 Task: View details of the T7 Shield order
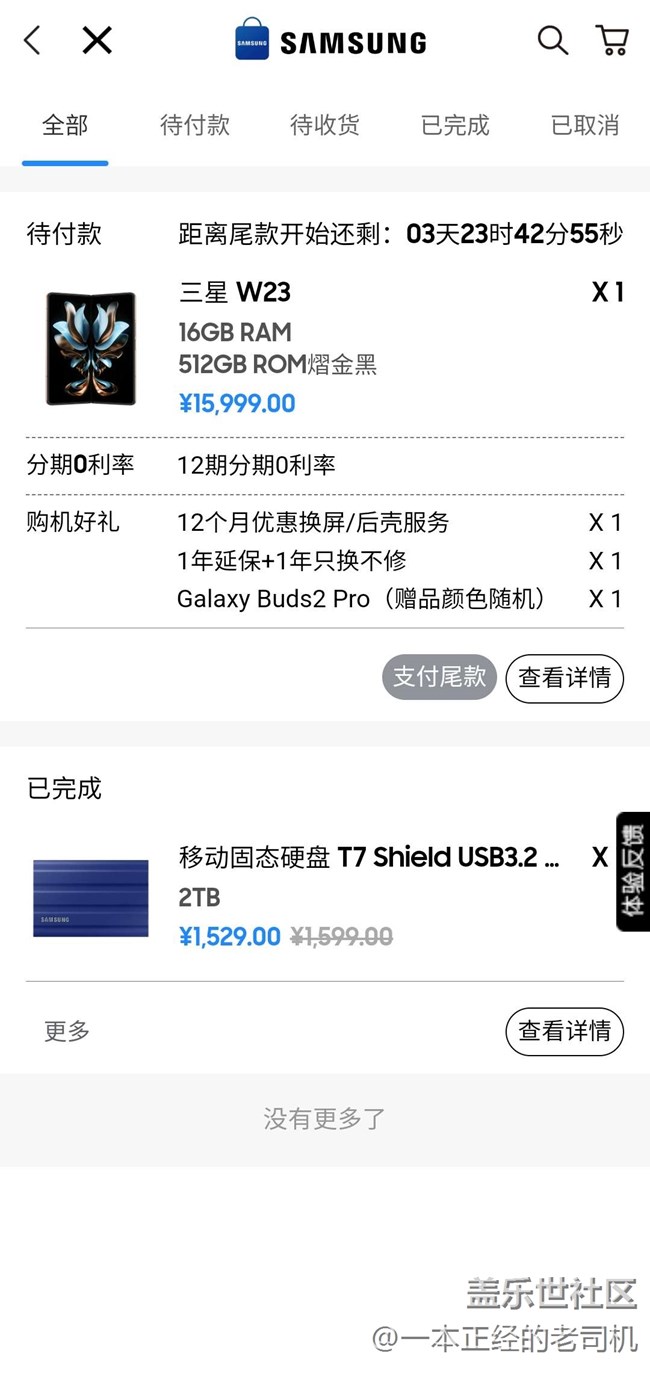pos(564,1031)
